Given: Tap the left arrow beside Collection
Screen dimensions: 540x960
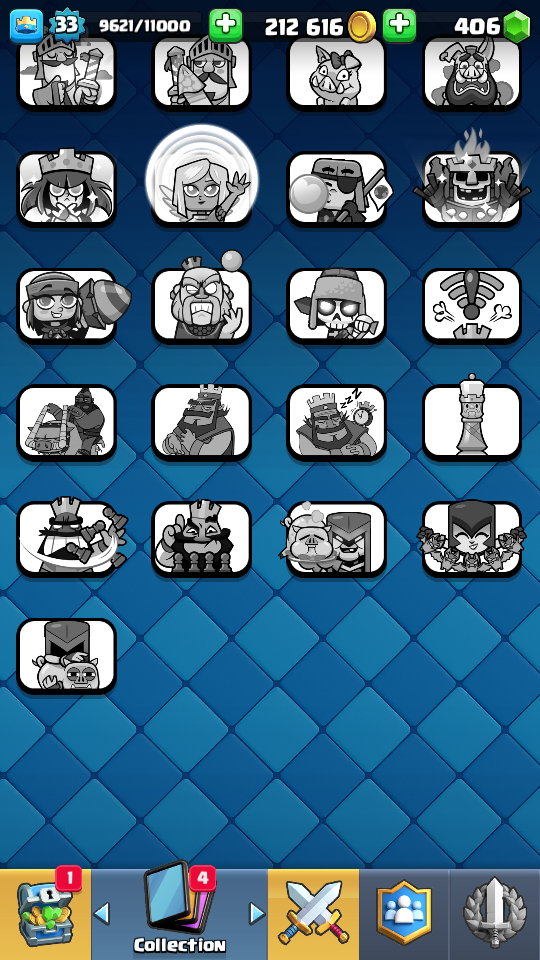Looking at the screenshot, I should click(102, 913).
